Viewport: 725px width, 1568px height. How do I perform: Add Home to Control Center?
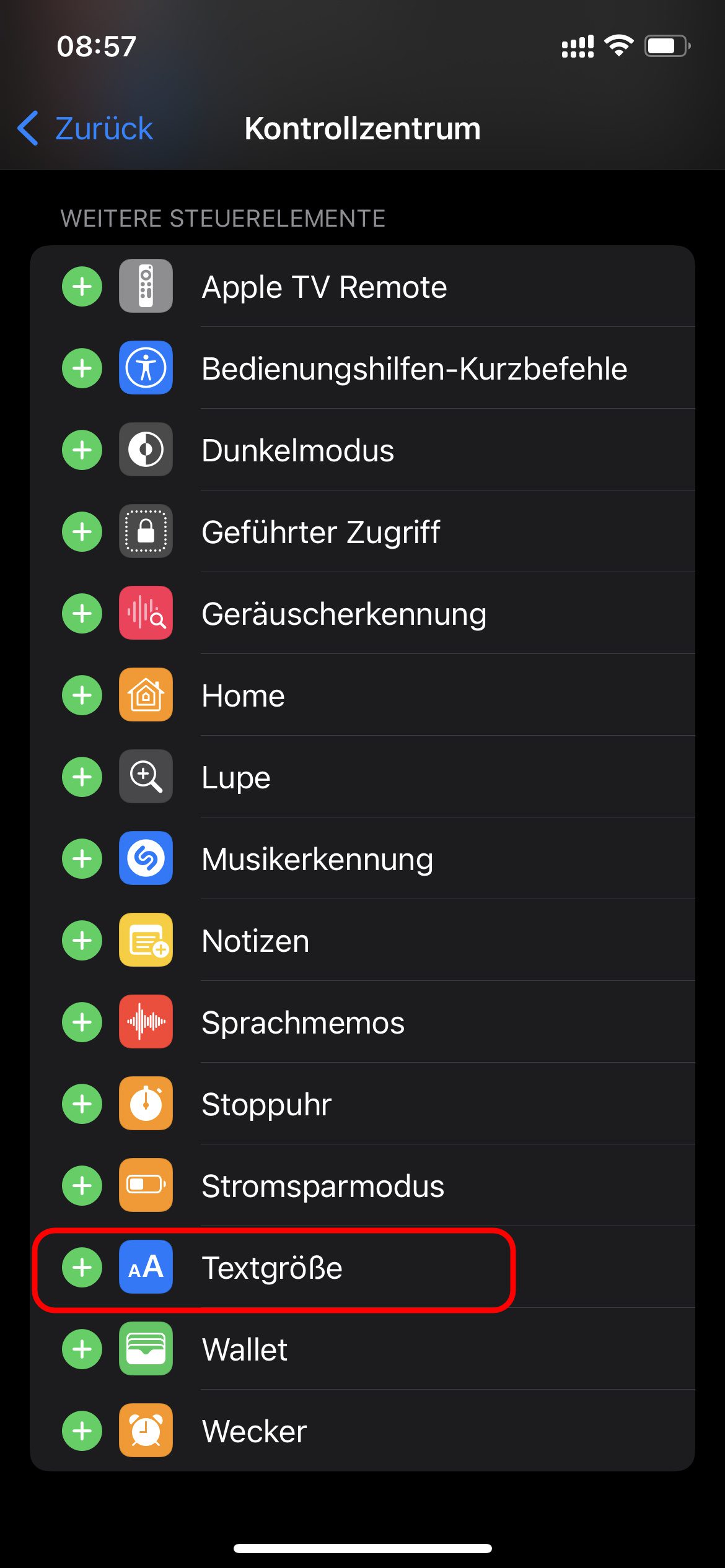coord(82,695)
